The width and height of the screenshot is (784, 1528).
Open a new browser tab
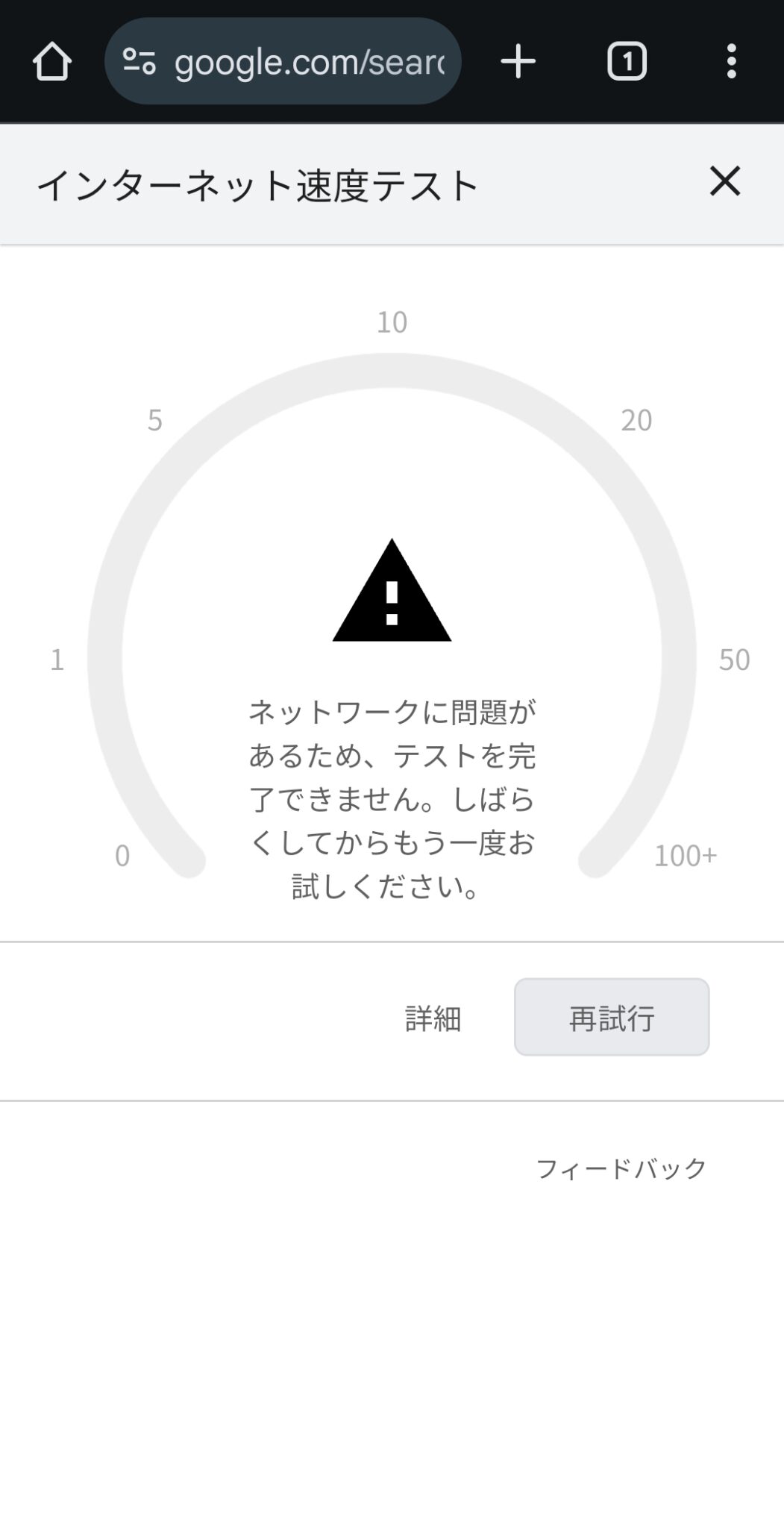(518, 61)
